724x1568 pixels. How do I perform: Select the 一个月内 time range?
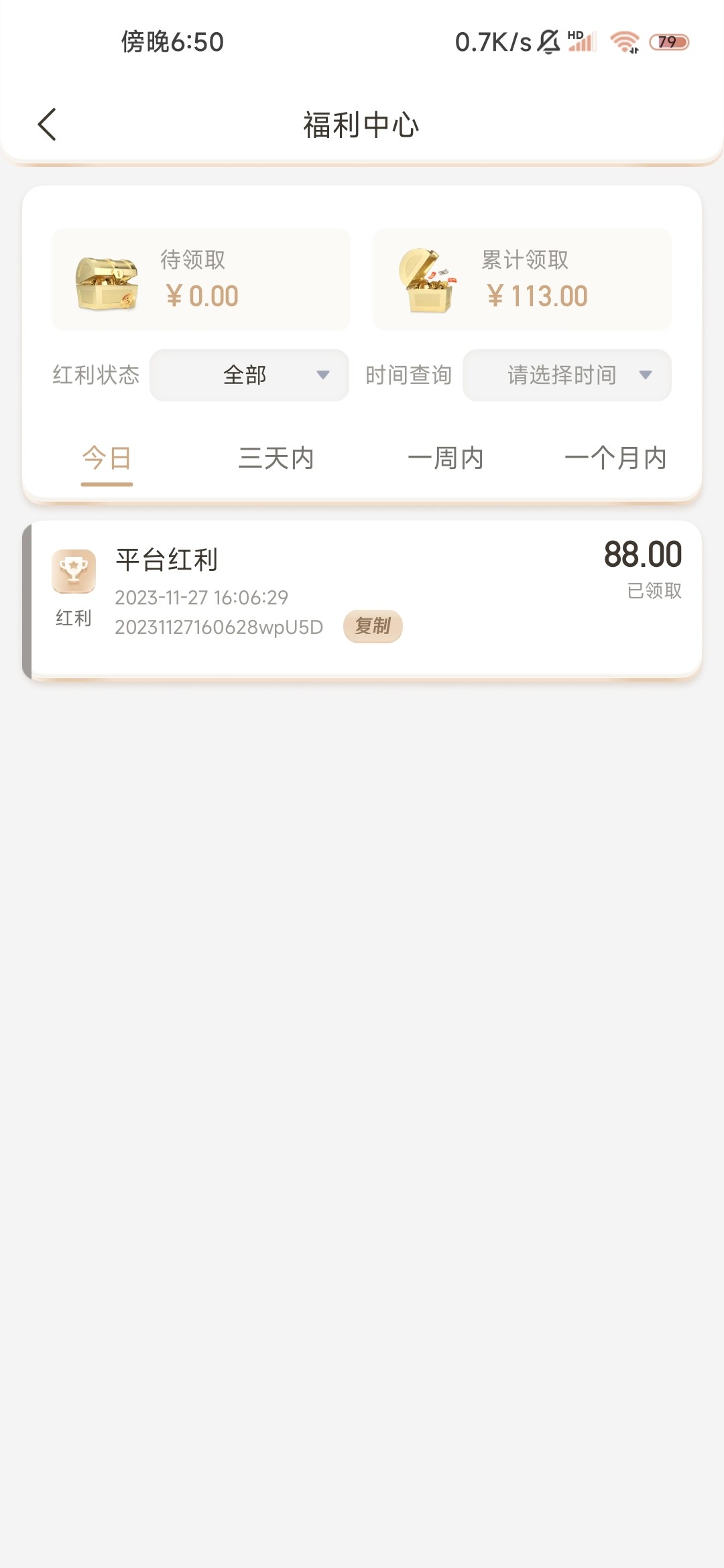pos(617,458)
